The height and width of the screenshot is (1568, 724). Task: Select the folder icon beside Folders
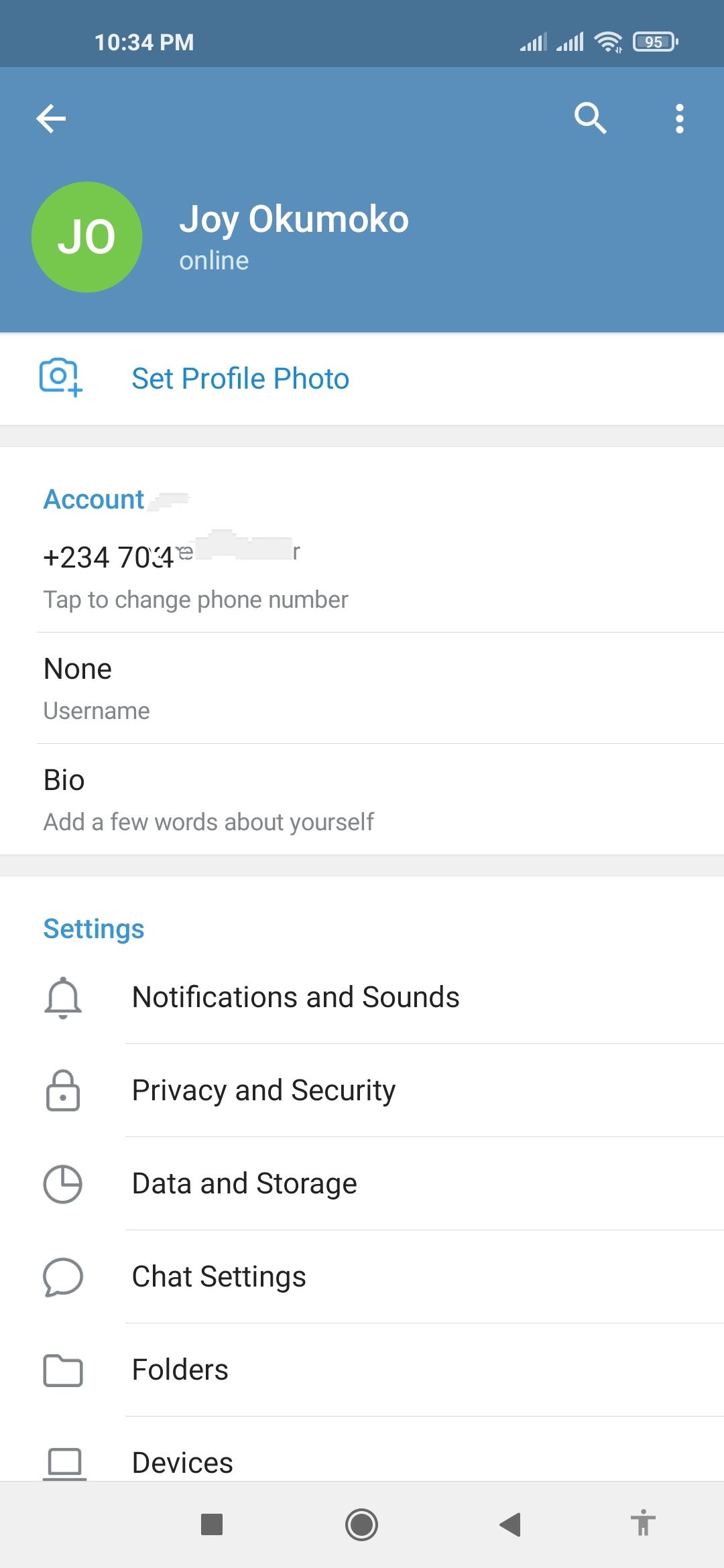coord(62,1370)
